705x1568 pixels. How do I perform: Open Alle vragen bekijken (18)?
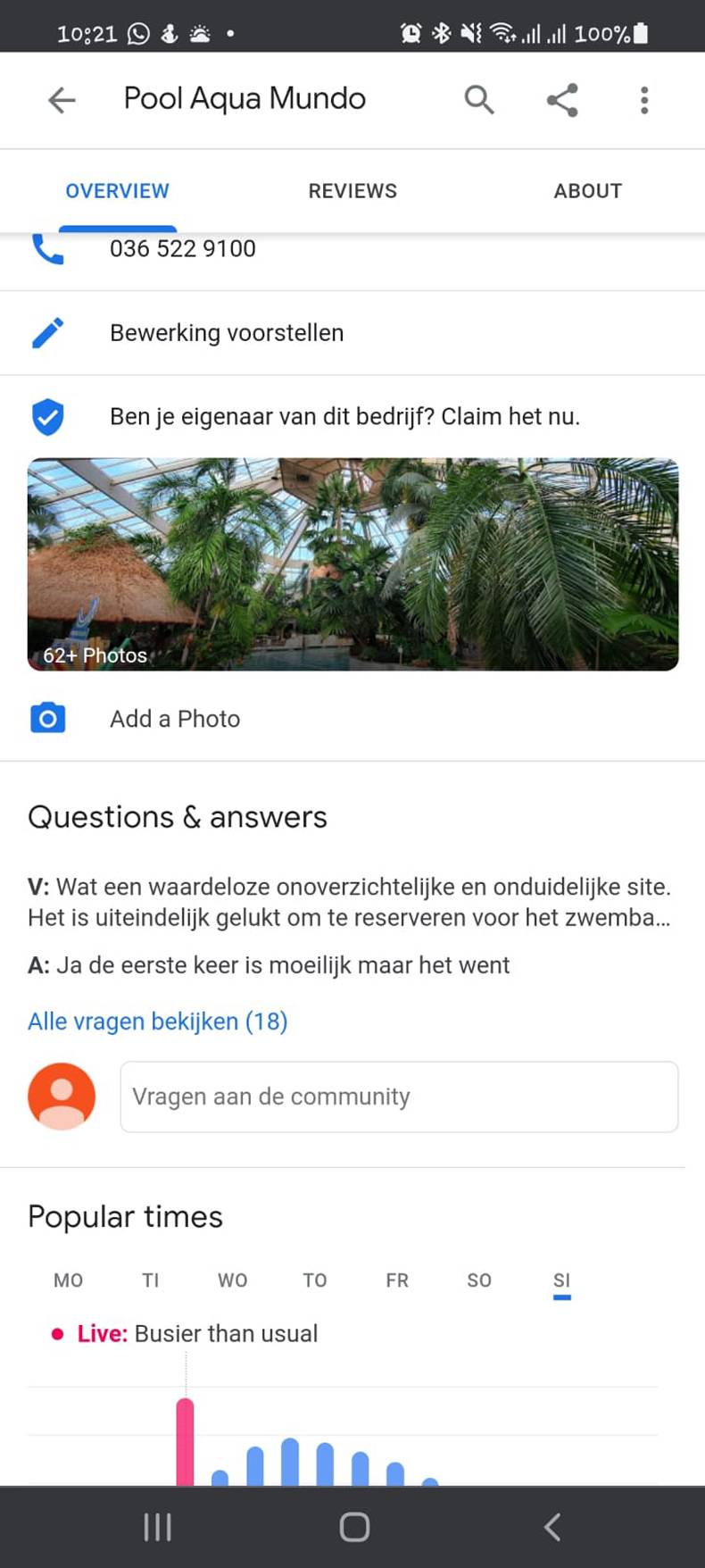click(x=158, y=1022)
